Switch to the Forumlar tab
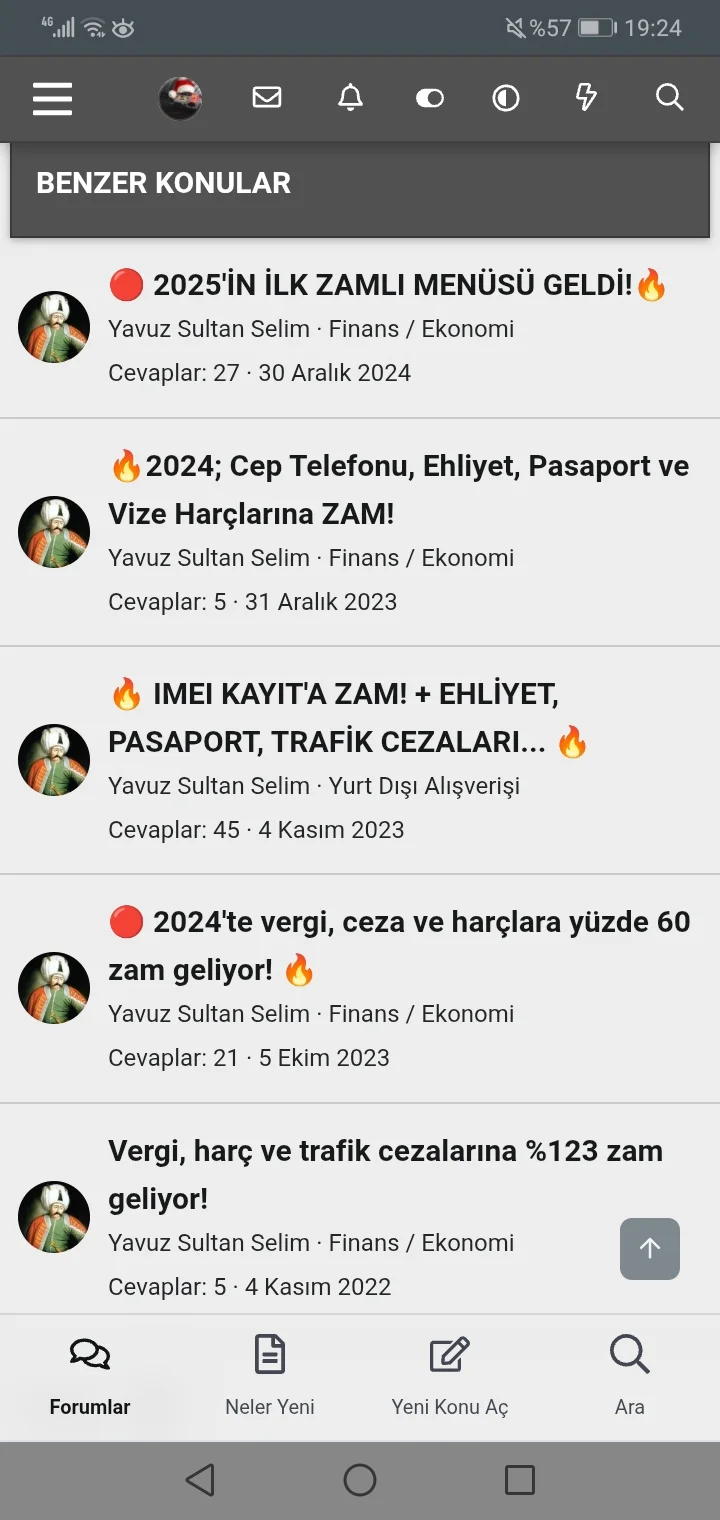 (x=90, y=1377)
